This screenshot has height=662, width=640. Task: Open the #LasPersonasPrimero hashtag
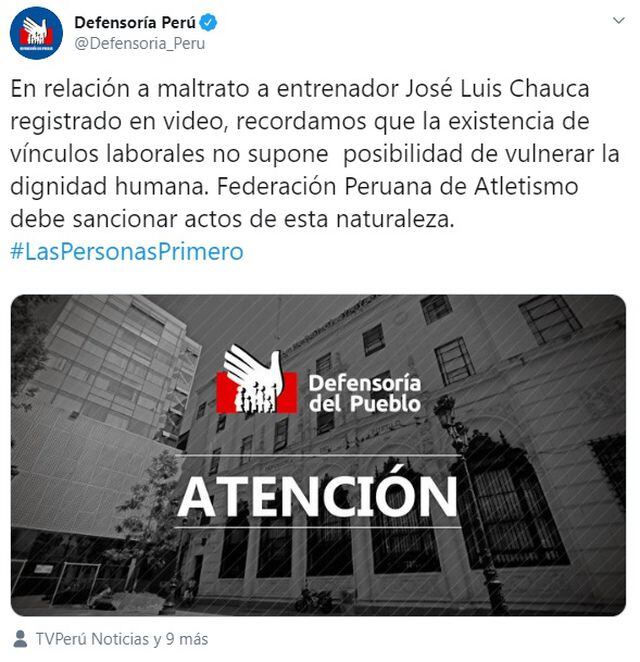pyautogui.click(x=127, y=251)
